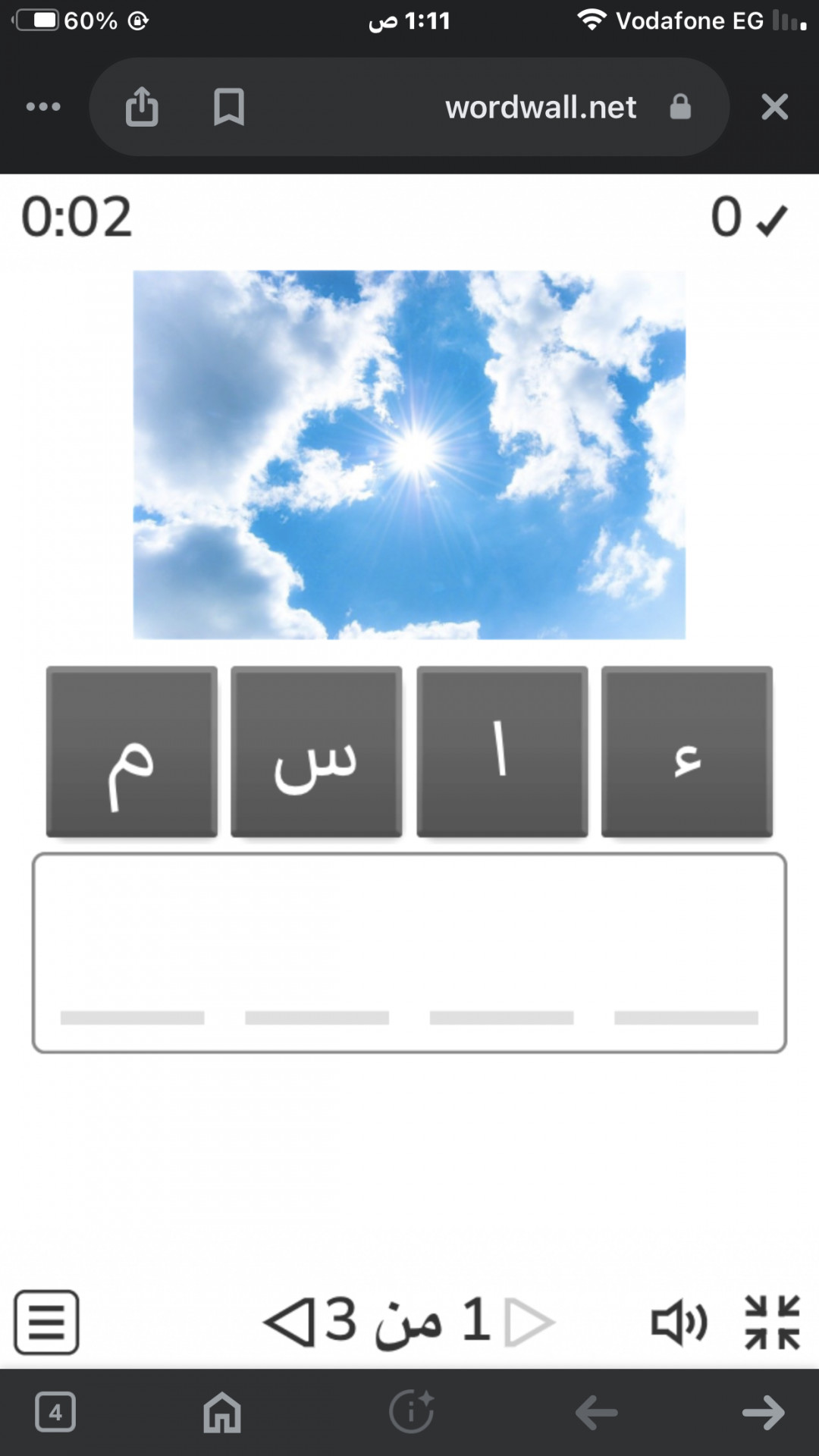Select the letter م tile
The image size is (819, 1456).
click(132, 752)
